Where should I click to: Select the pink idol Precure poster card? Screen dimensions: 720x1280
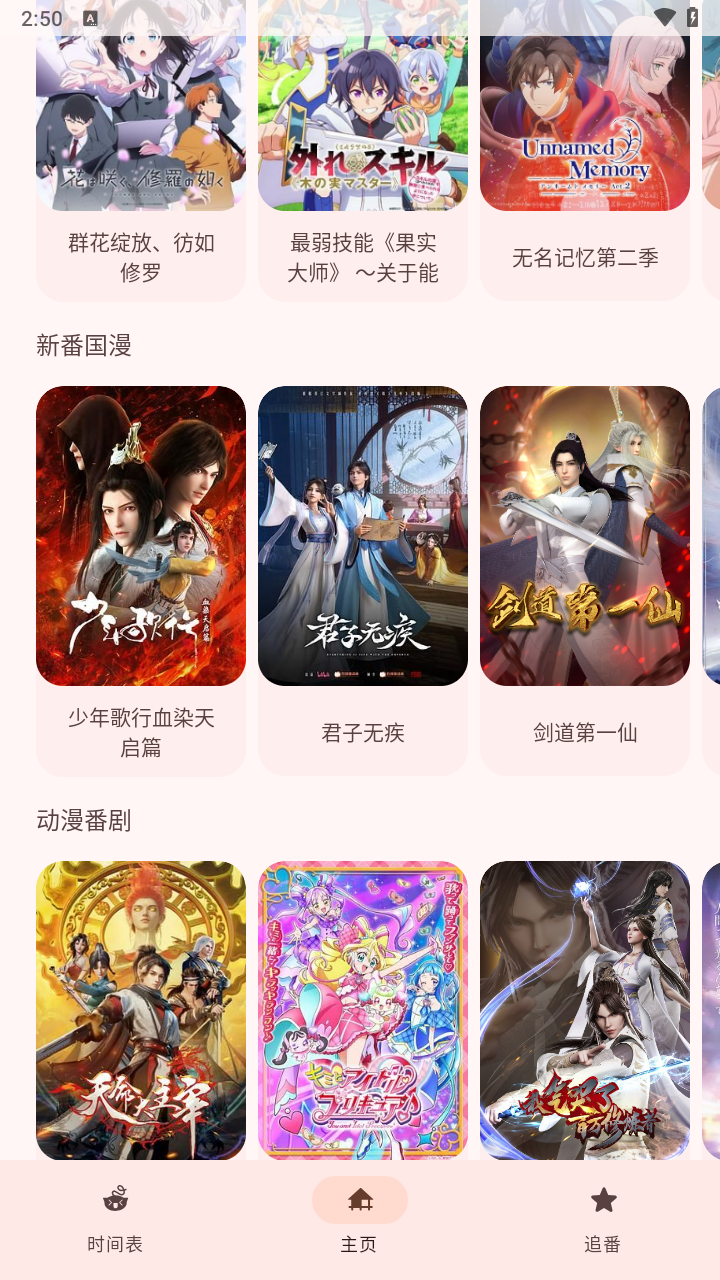coord(363,1010)
